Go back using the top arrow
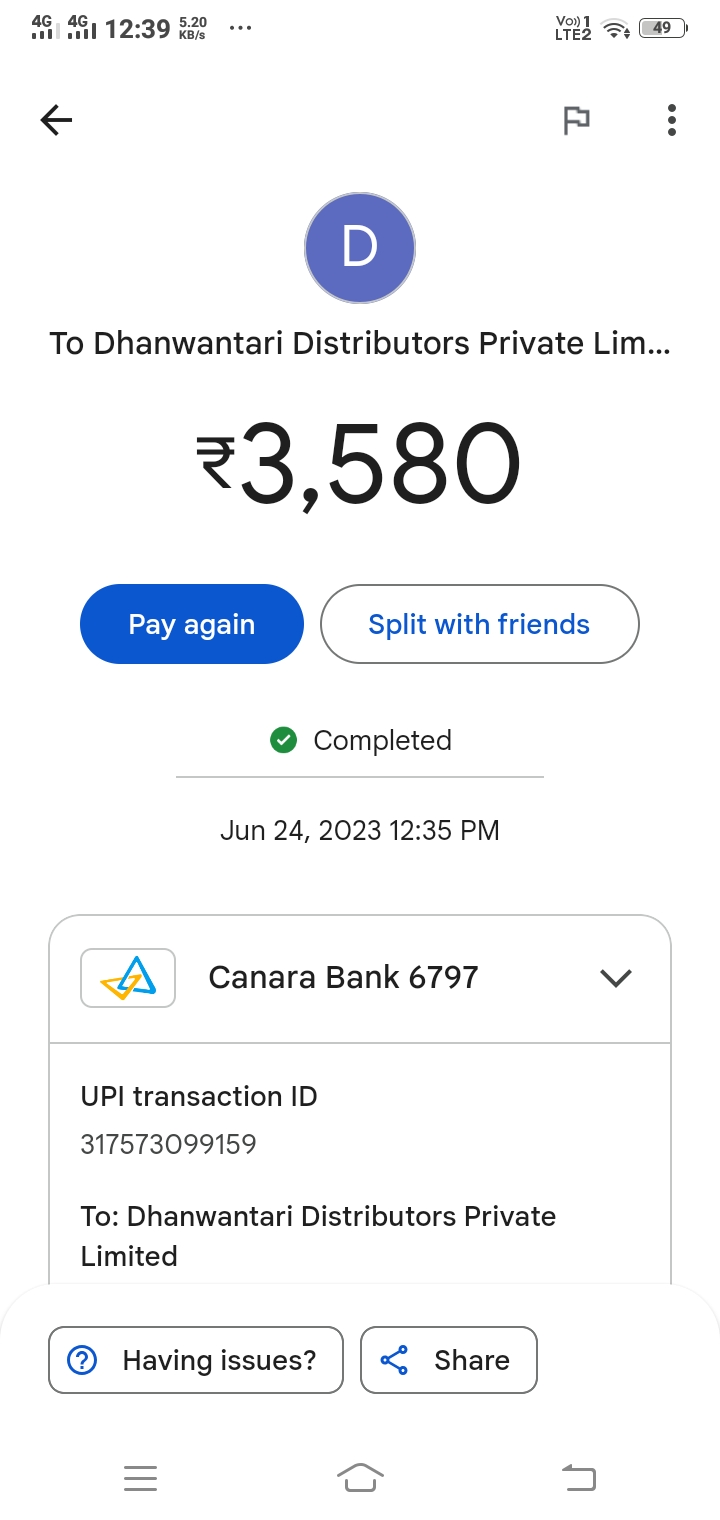The image size is (720, 1520). click(x=56, y=121)
